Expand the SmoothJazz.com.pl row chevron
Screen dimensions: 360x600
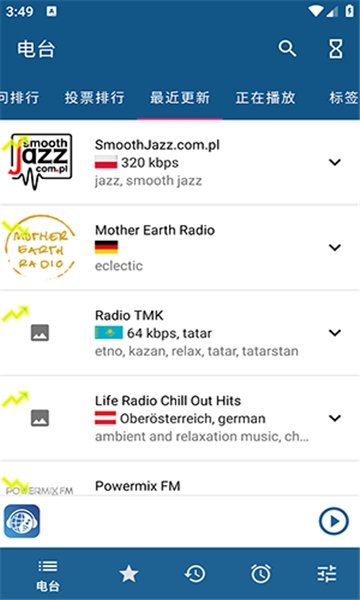pos(335,162)
